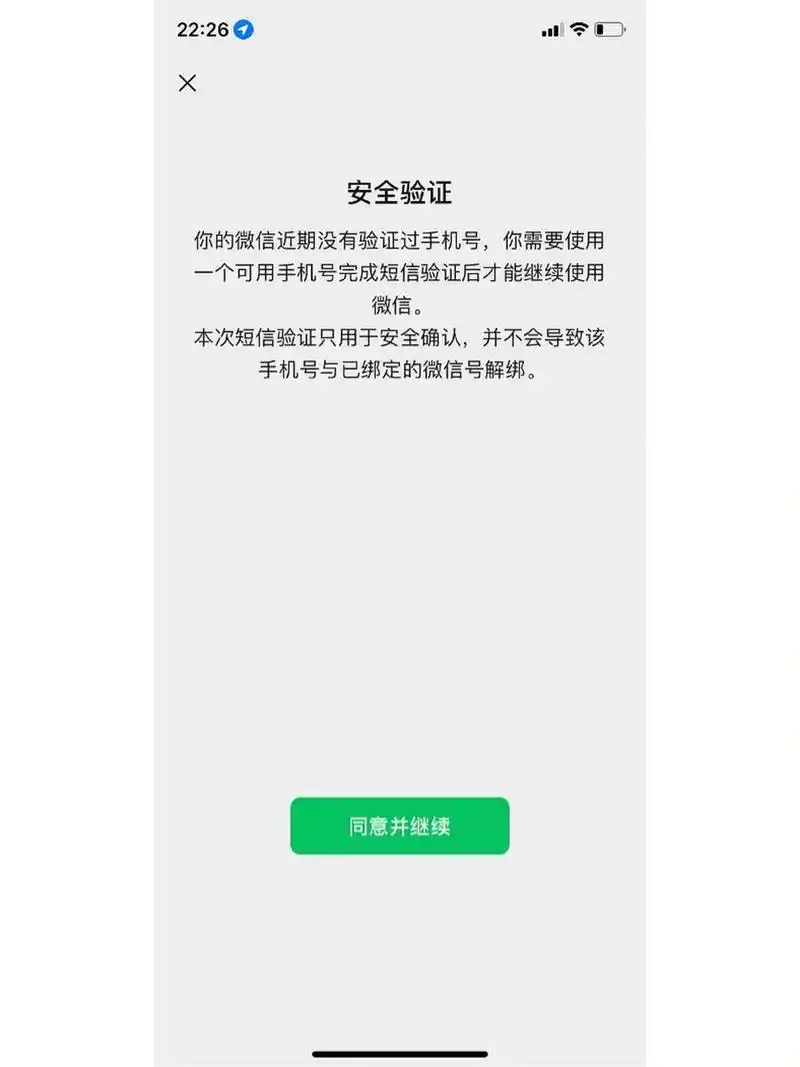Tap the green 同意并继续 button
The image size is (800, 1067).
point(399,826)
